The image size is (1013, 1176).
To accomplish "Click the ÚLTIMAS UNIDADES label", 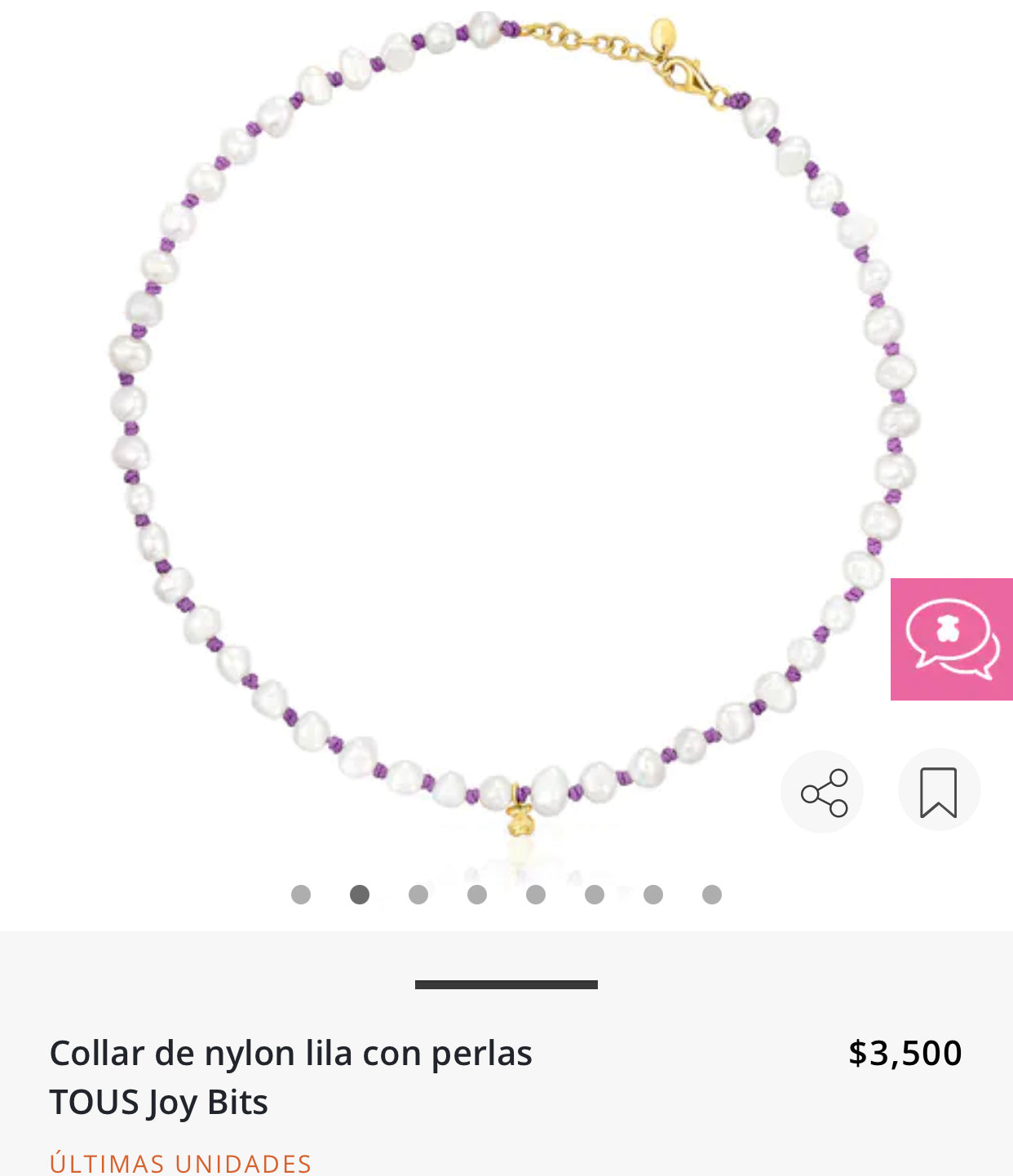I will (x=180, y=1161).
